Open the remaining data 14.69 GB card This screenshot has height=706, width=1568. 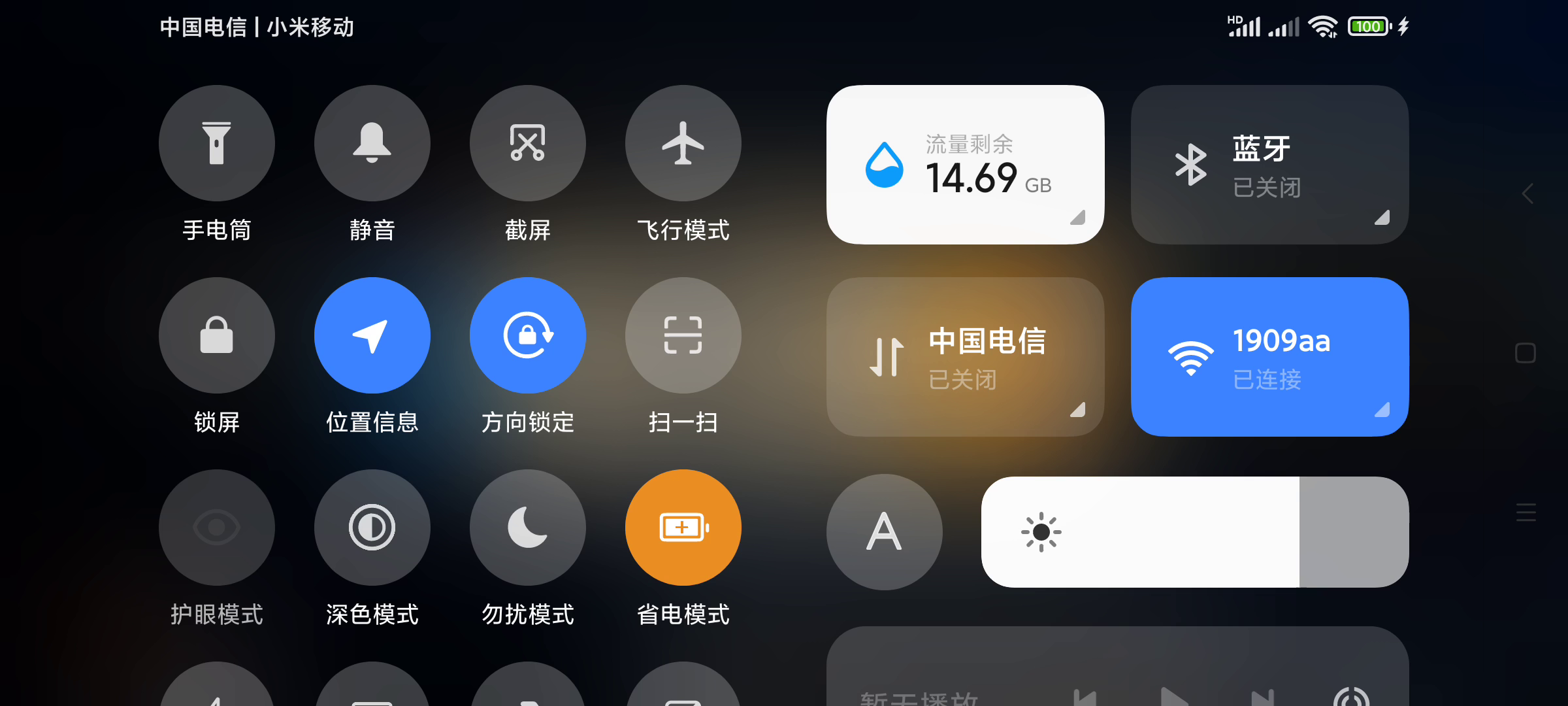(965, 165)
